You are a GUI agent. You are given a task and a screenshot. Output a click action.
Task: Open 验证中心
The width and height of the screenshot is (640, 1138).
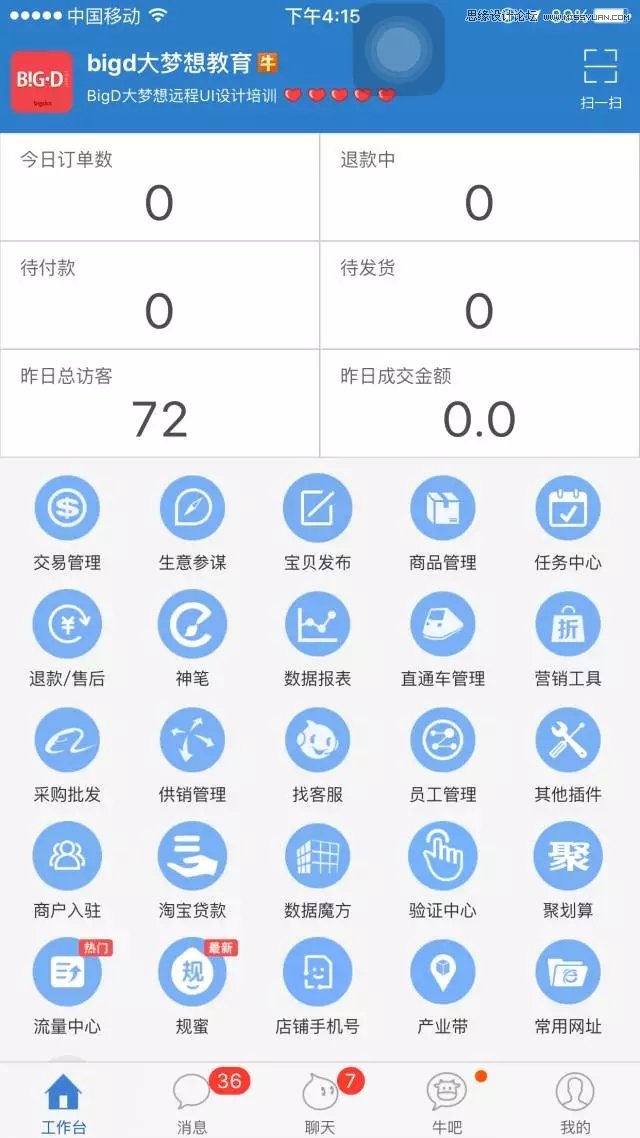443,869
